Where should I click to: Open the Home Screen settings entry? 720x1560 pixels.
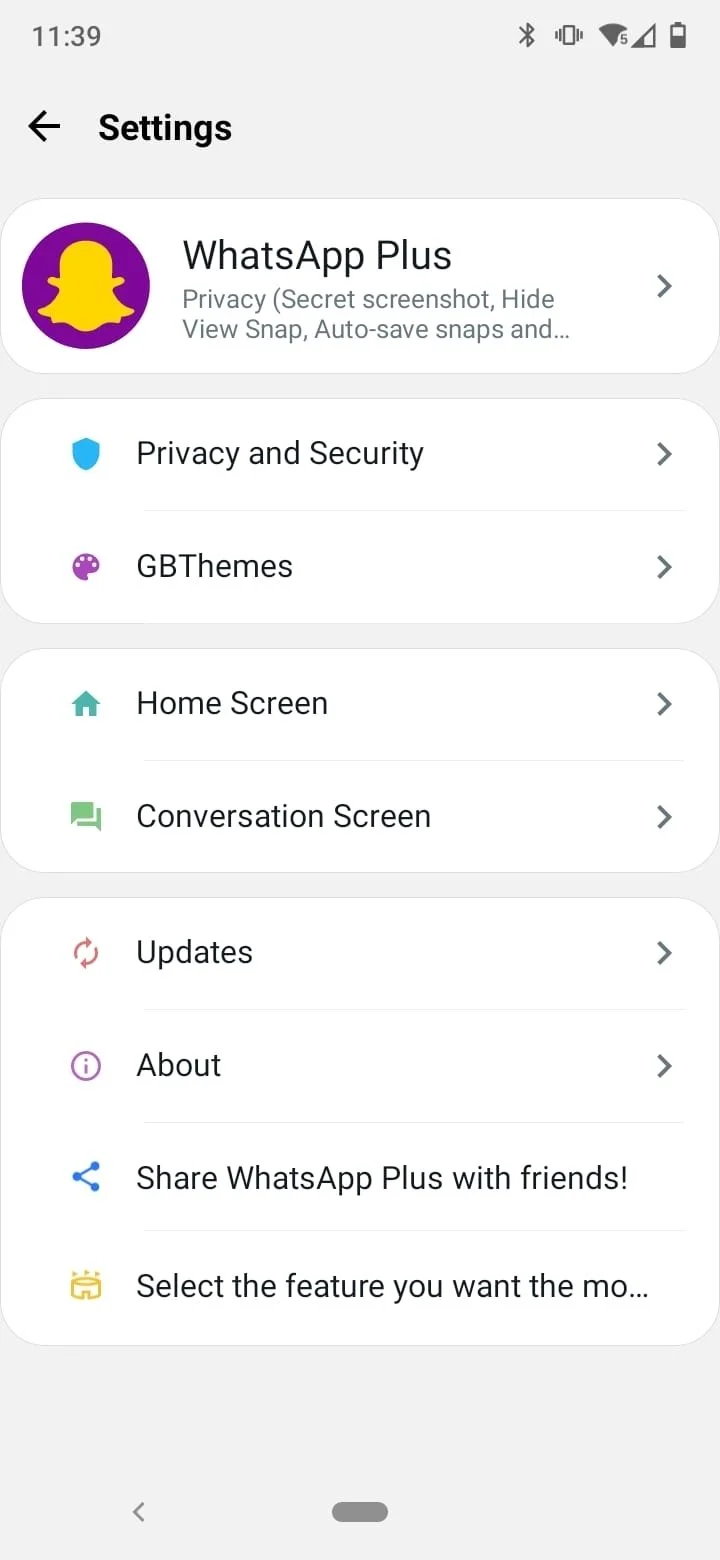point(232,703)
